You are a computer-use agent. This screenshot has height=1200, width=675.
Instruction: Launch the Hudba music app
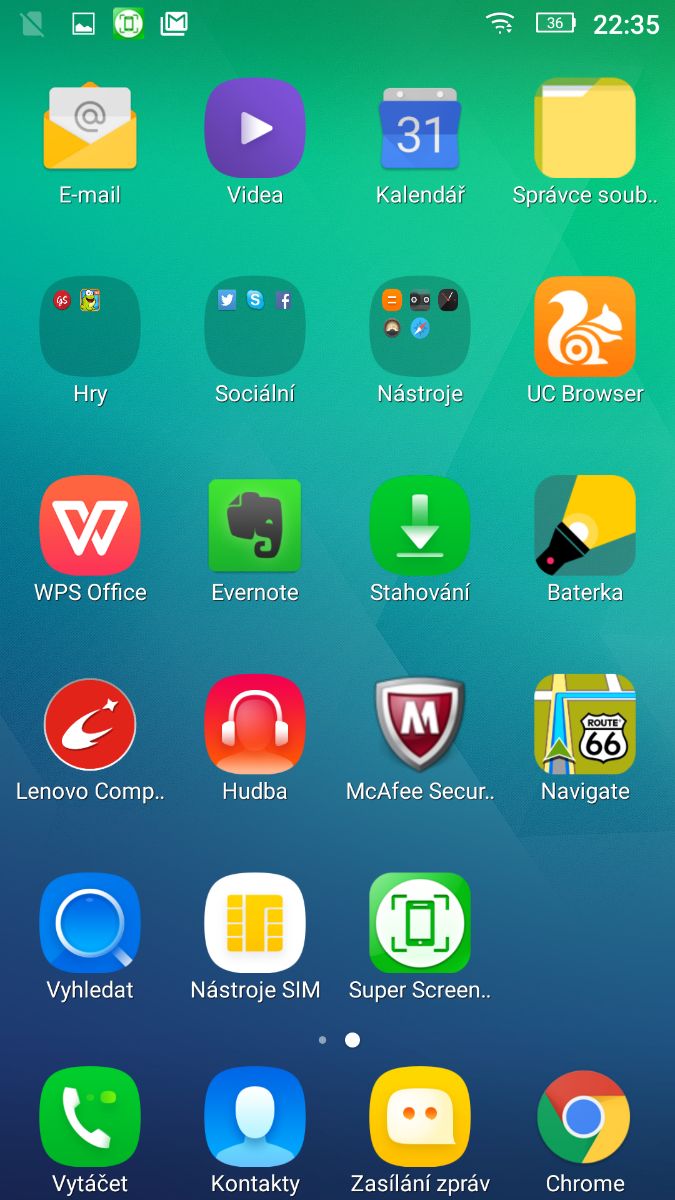click(x=255, y=724)
